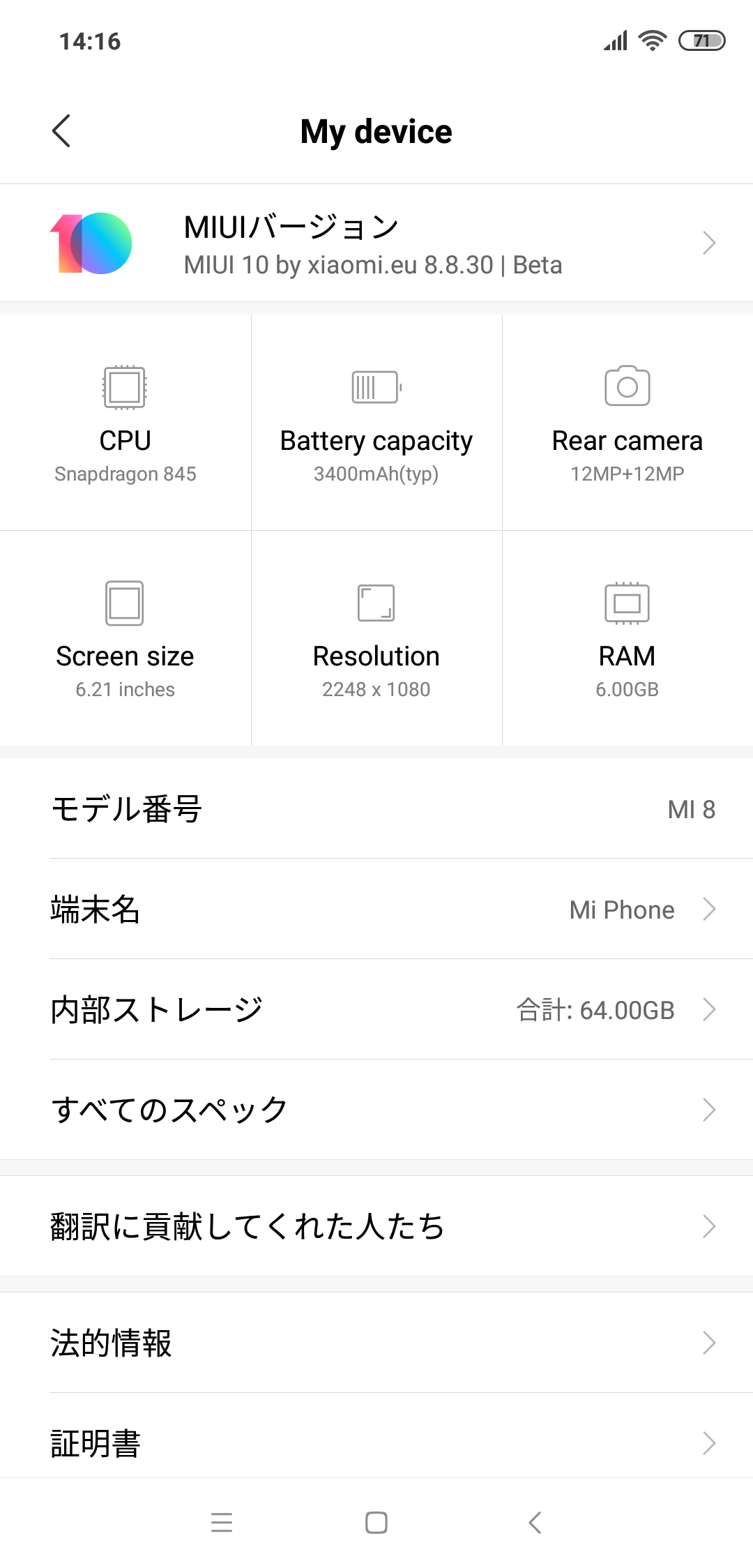Tap the モデル番号 MI 8 row
The image size is (753, 1568).
376,808
